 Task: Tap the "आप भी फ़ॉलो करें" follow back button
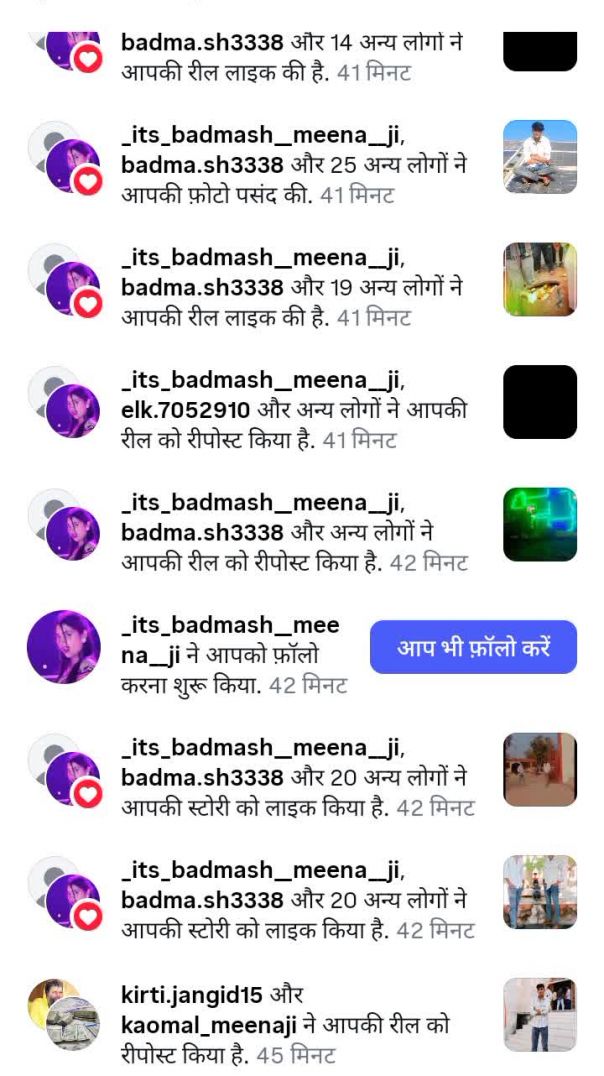click(x=473, y=647)
